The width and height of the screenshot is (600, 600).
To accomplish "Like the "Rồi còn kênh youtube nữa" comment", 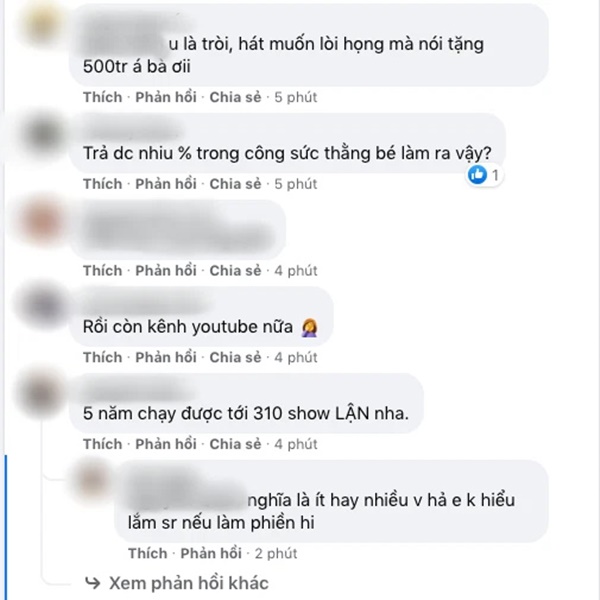I will pyautogui.click(x=102, y=357).
